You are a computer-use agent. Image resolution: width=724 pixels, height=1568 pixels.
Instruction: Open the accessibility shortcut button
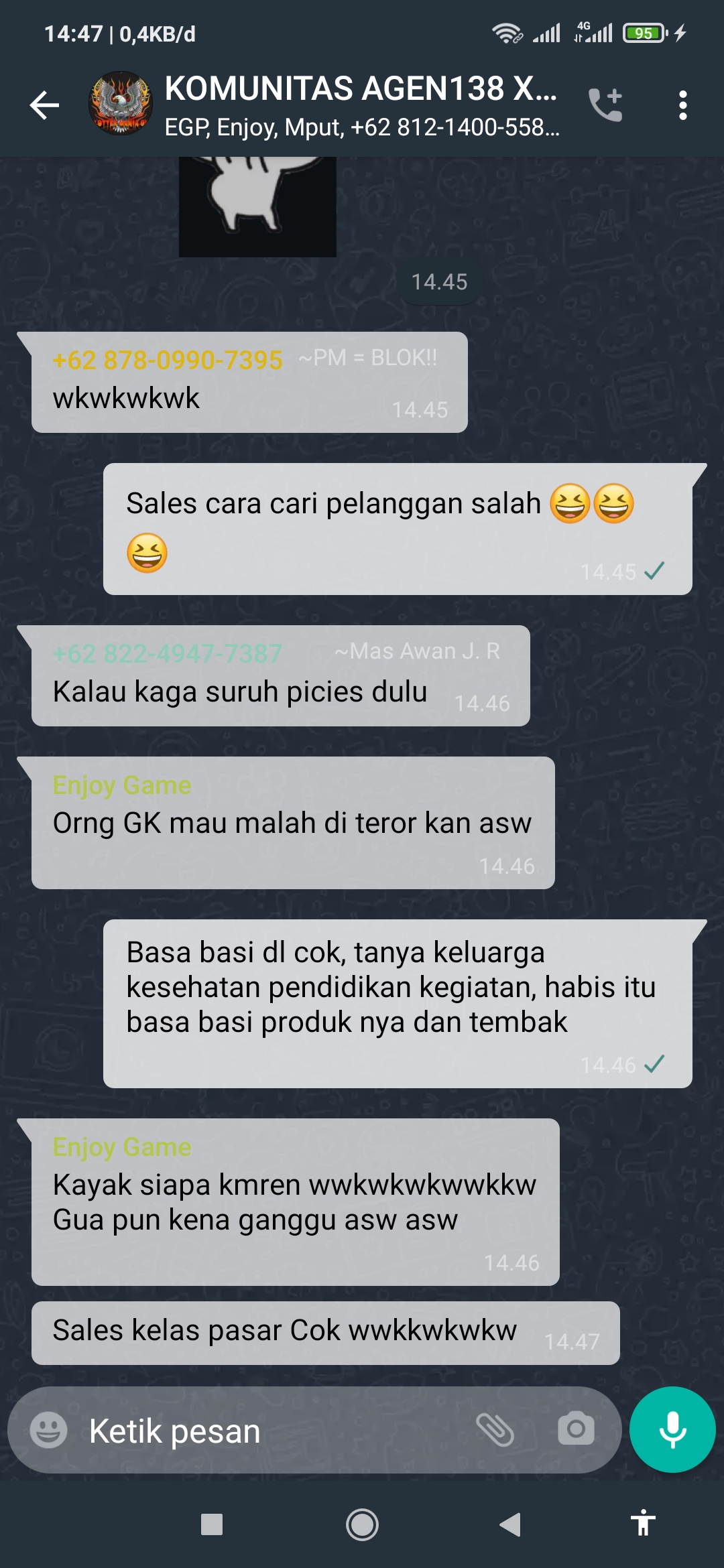[x=643, y=1523]
